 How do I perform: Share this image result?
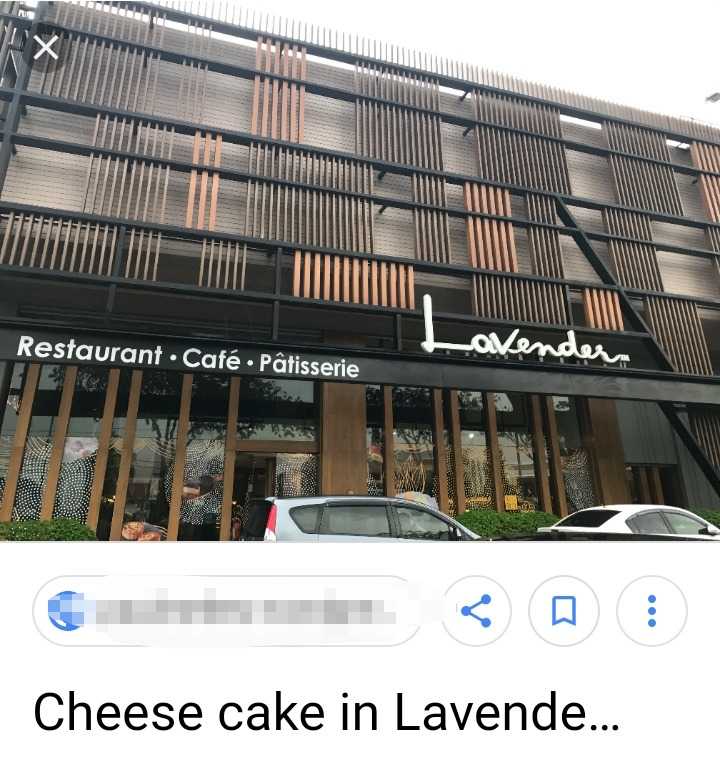[x=476, y=610]
